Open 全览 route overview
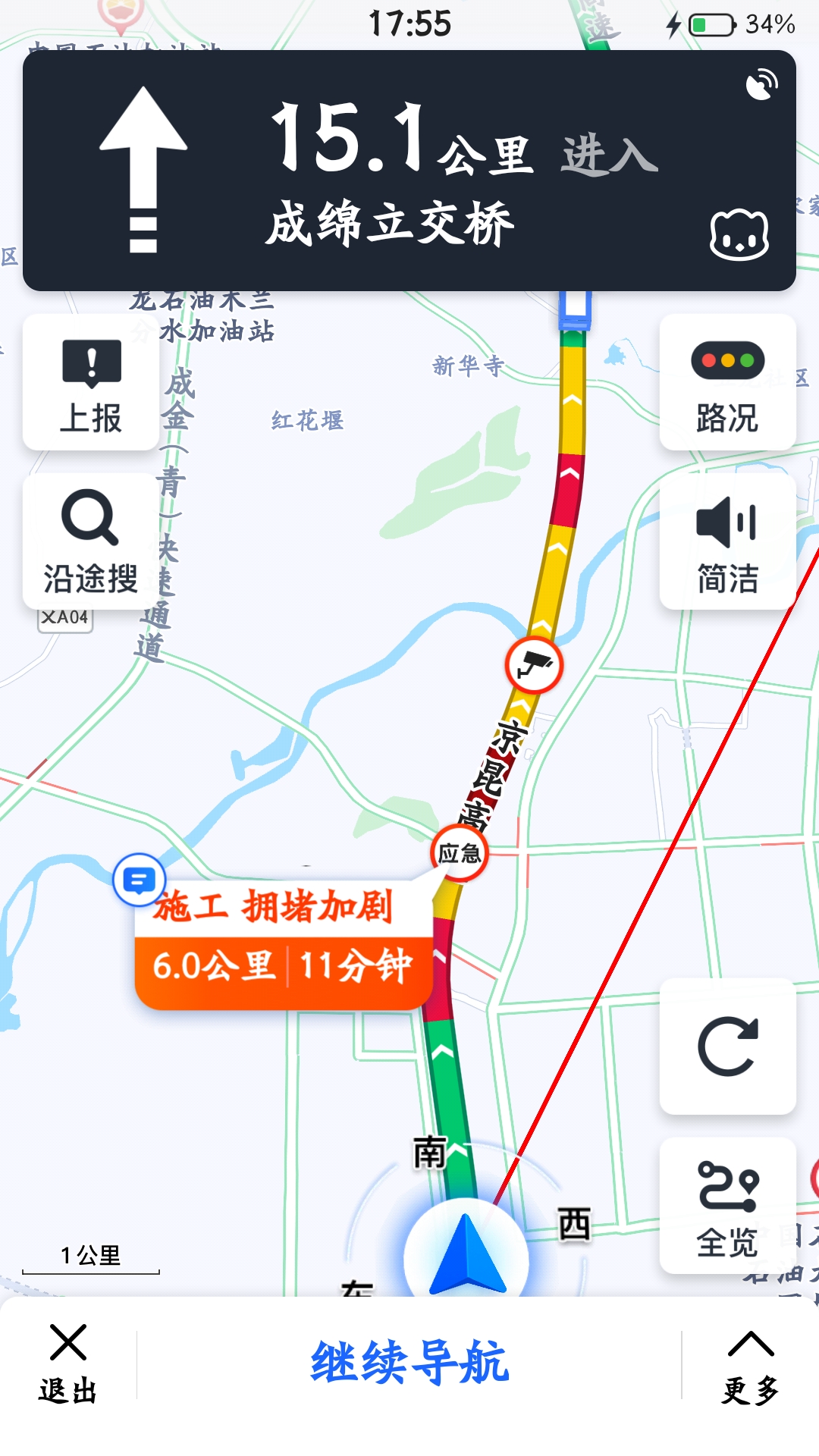 (726, 1206)
